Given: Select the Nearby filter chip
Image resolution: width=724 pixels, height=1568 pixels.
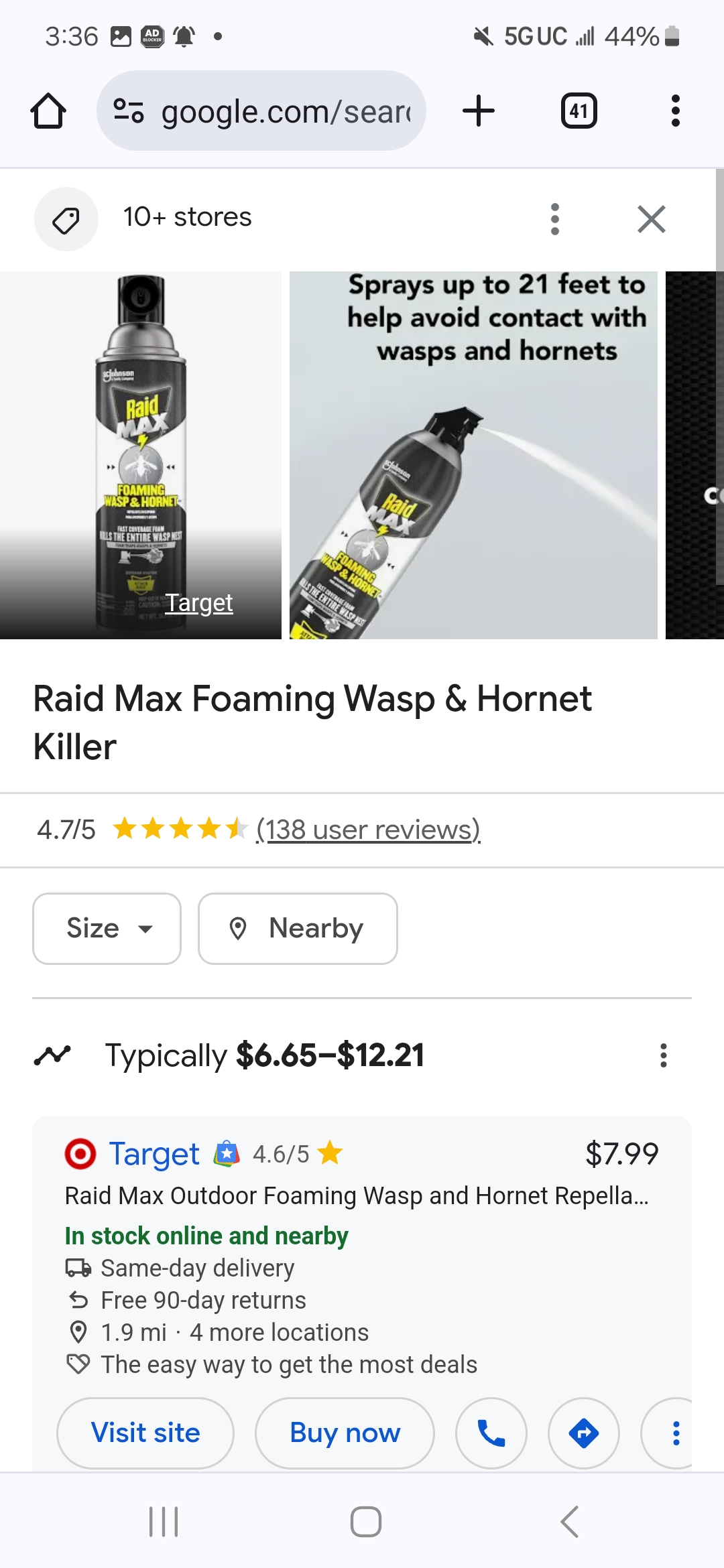Looking at the screenshot, I should click(298, 929).
